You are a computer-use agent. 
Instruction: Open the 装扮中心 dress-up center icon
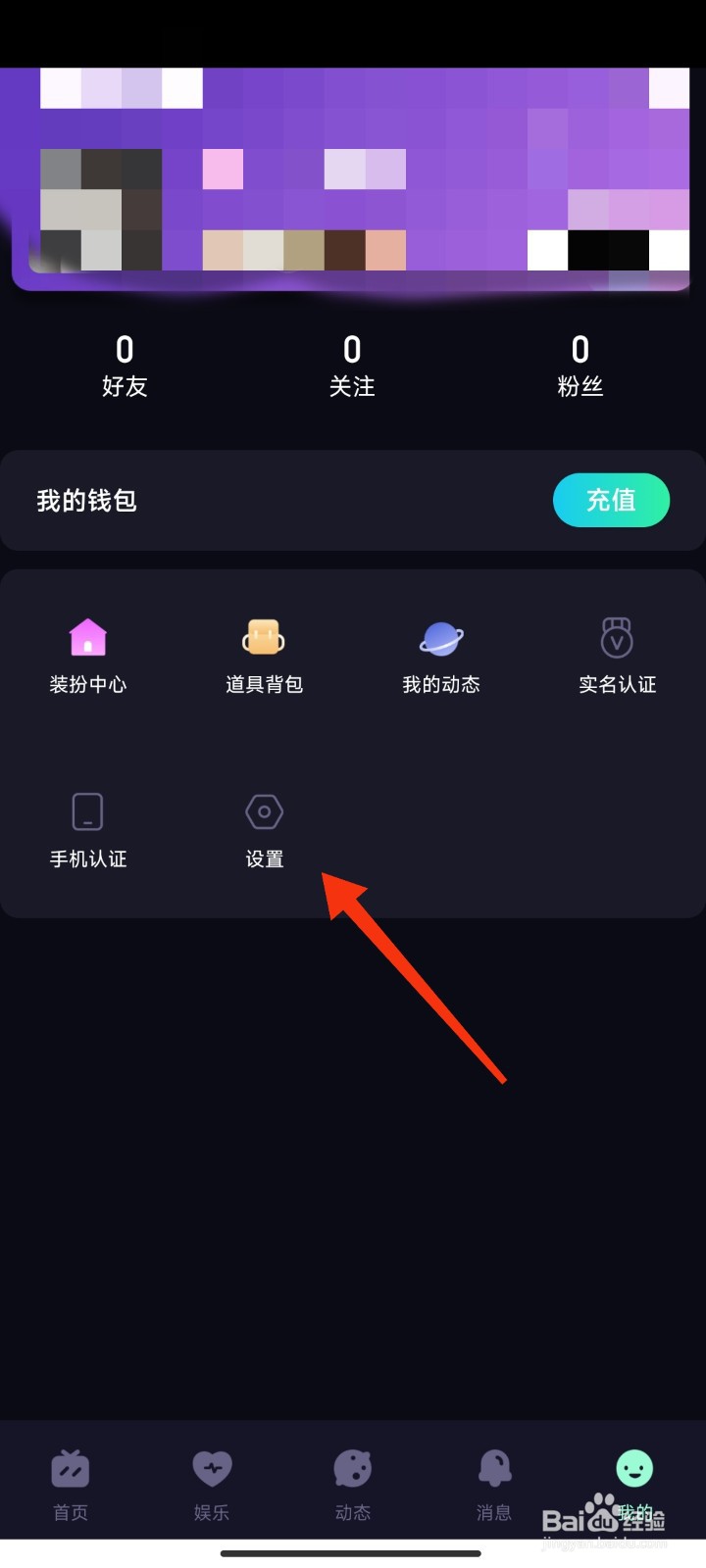pos(88,635)
